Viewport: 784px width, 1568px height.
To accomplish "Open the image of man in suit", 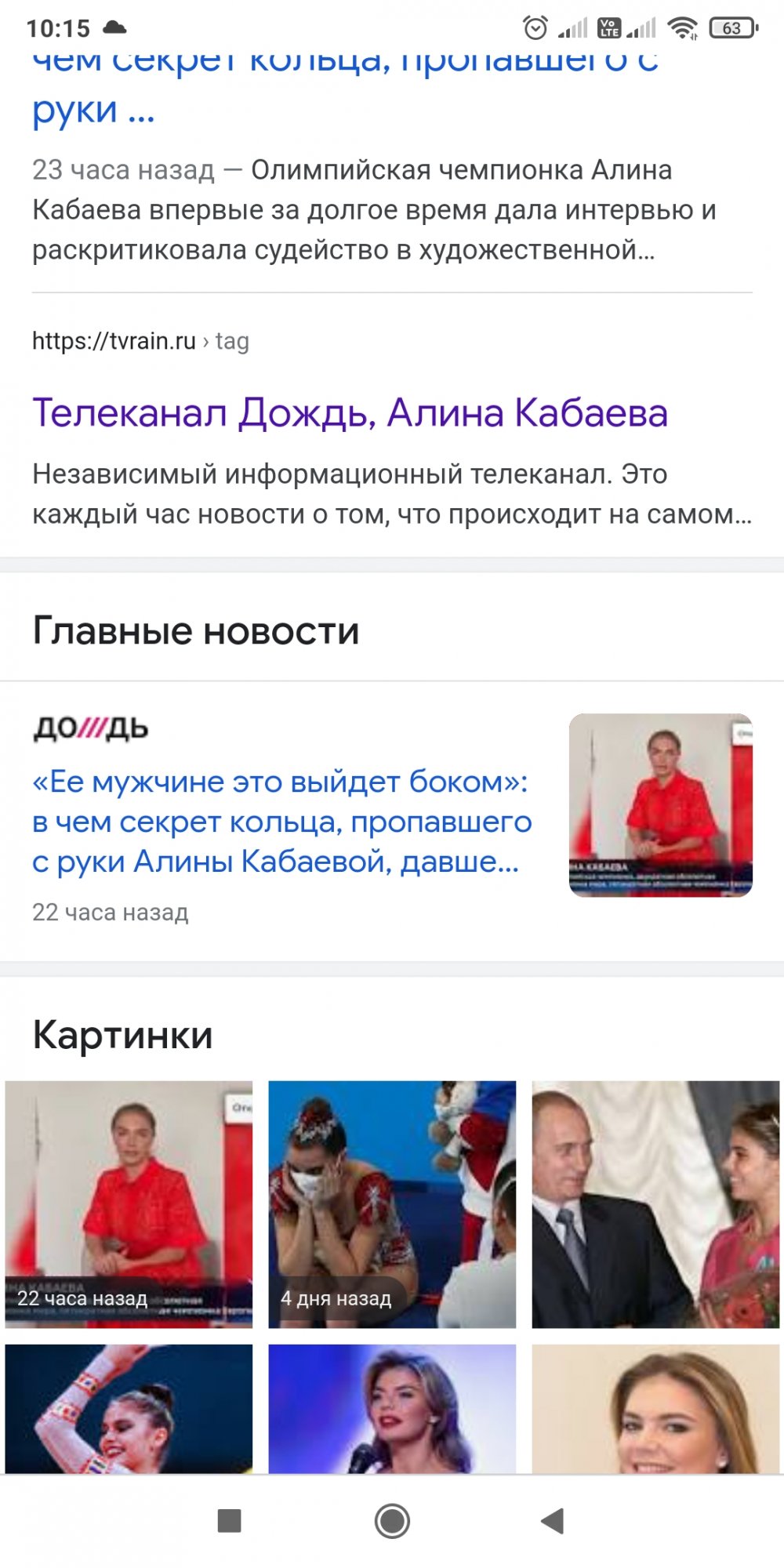I will pyautogui.click(x=655, y=1204).
